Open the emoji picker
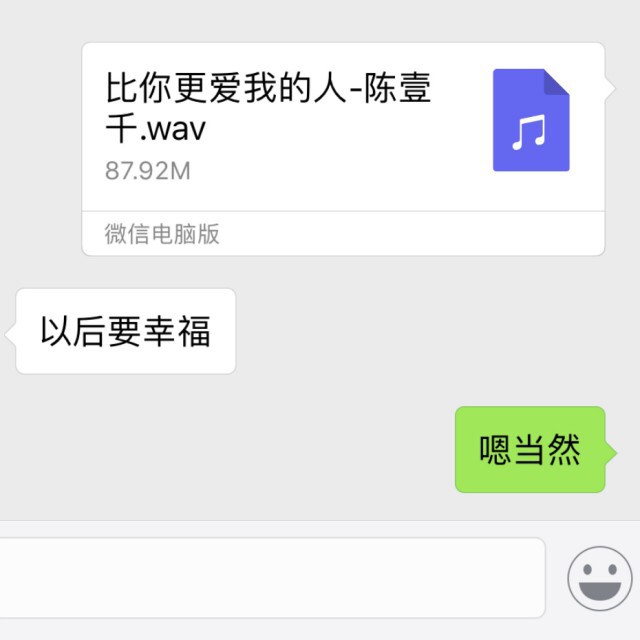 [600, 579]
